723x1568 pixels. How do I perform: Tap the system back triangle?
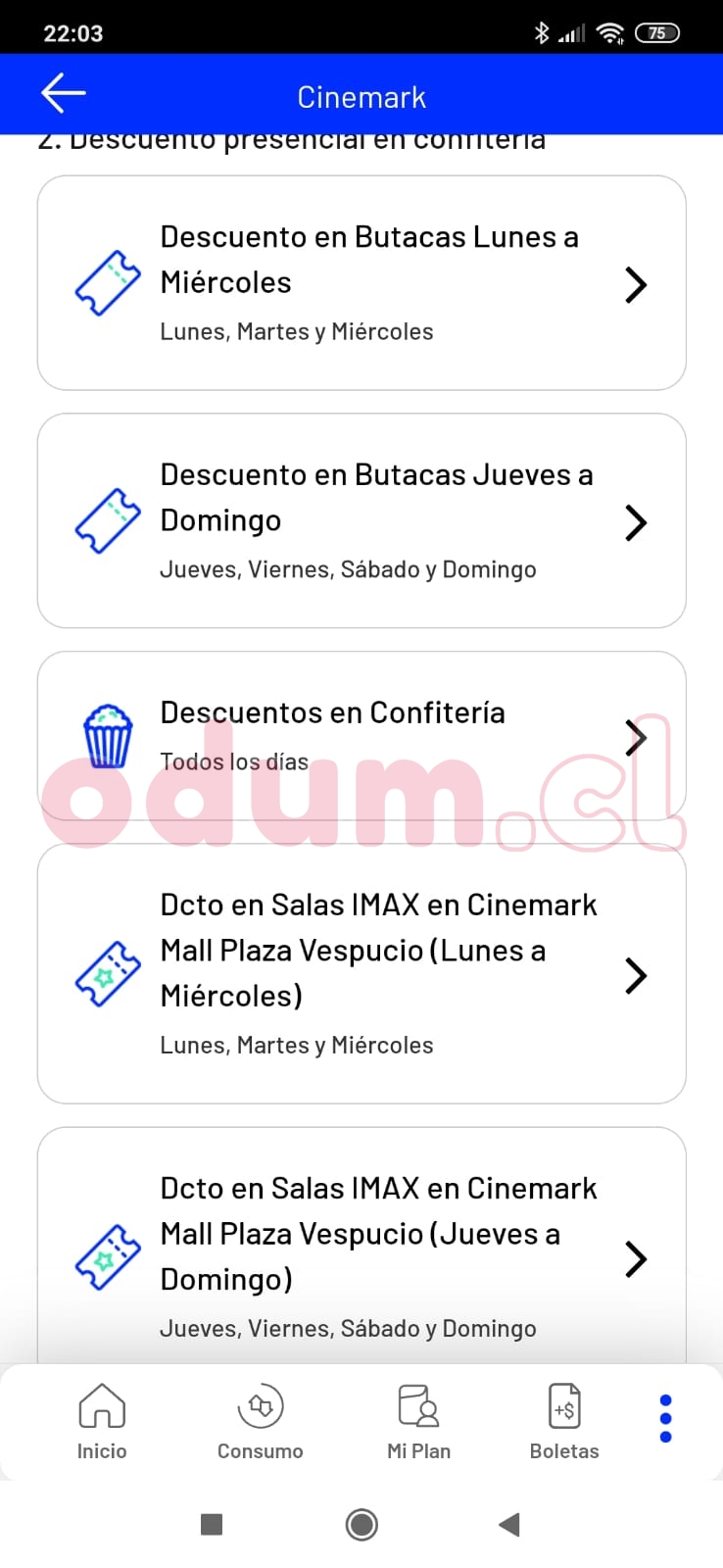click(x=508, y=1524)
